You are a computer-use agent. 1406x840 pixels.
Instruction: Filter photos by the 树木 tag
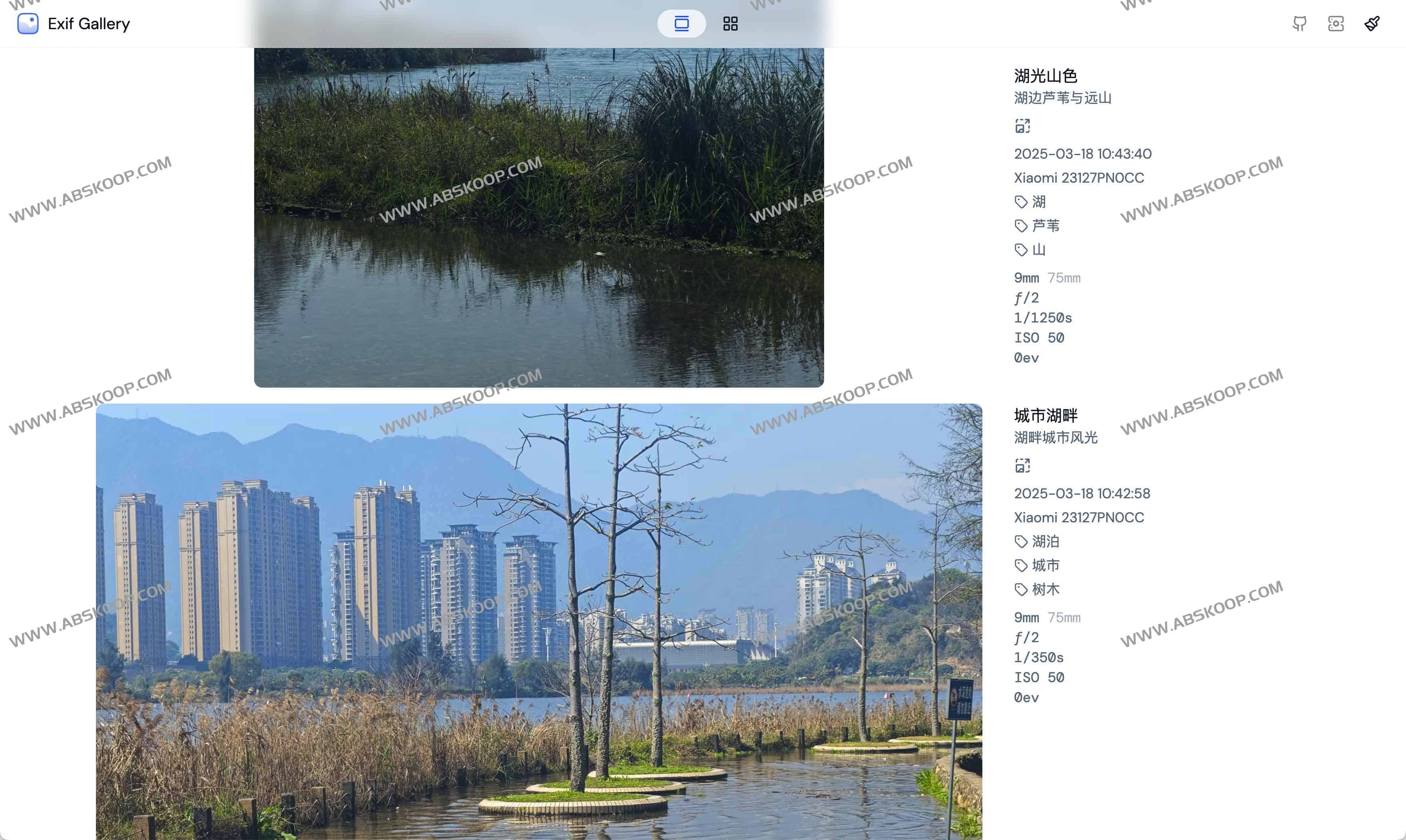coord(1045,589)
